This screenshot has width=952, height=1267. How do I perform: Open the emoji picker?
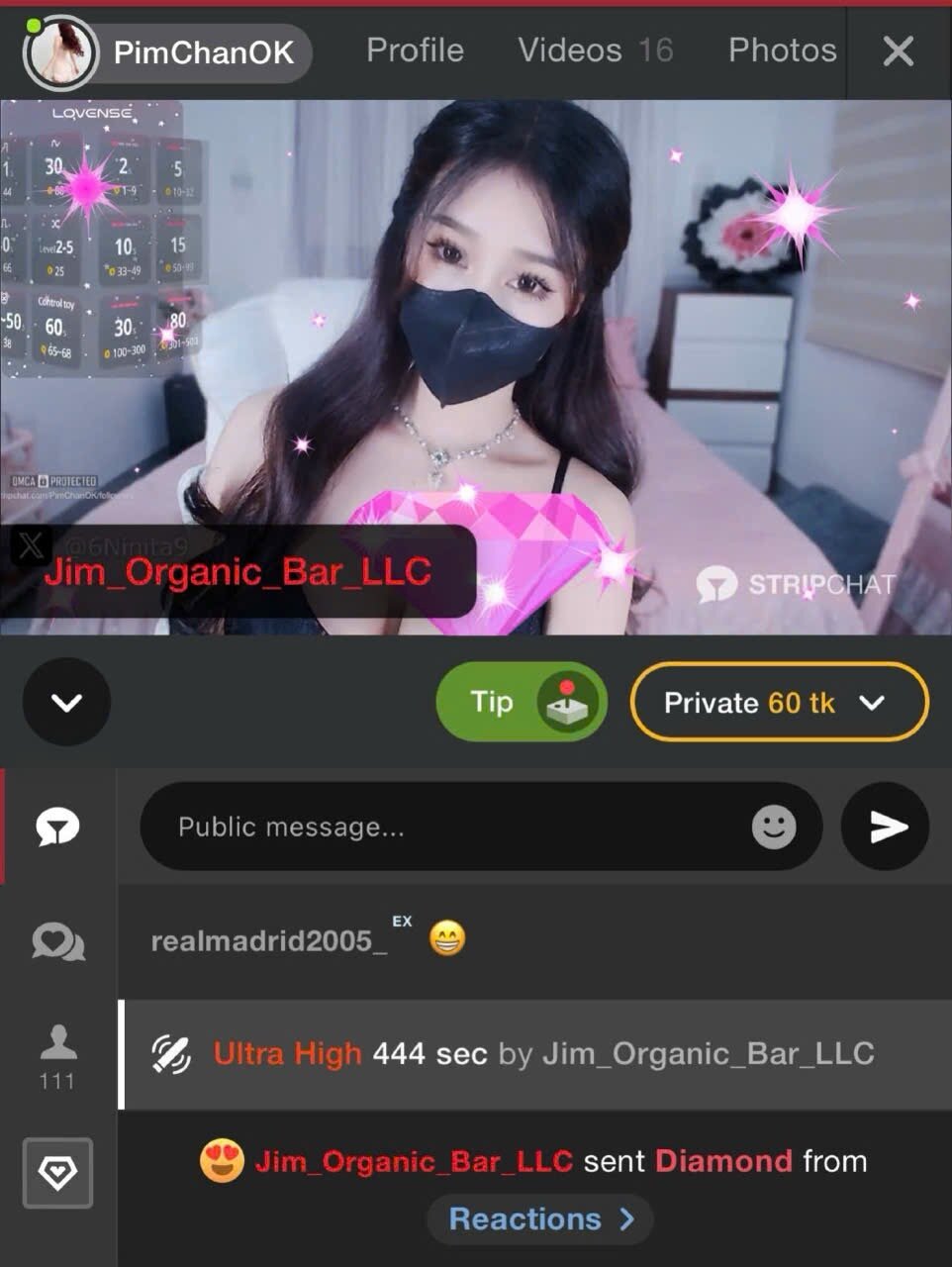[773, 827]
